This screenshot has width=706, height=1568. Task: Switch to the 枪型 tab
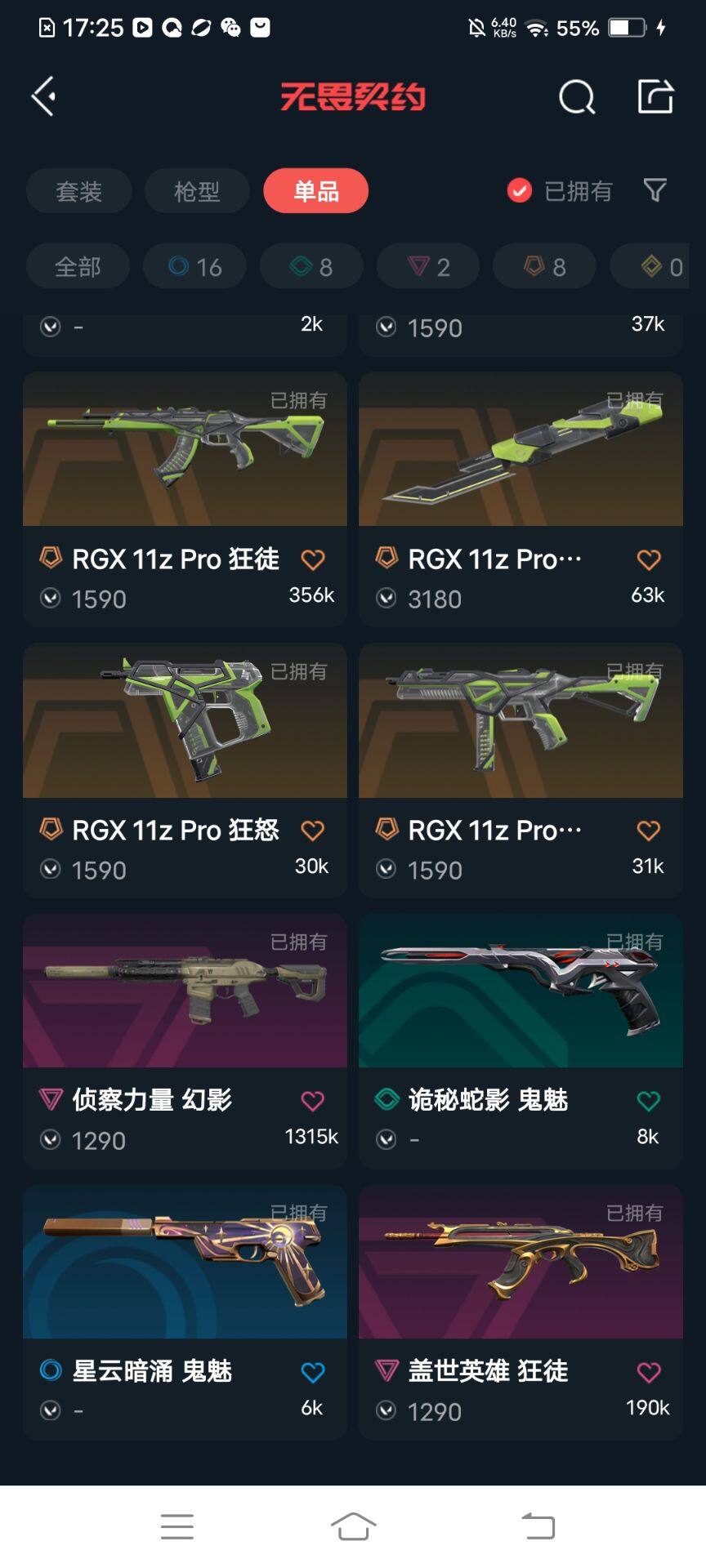tap(197, 191)
